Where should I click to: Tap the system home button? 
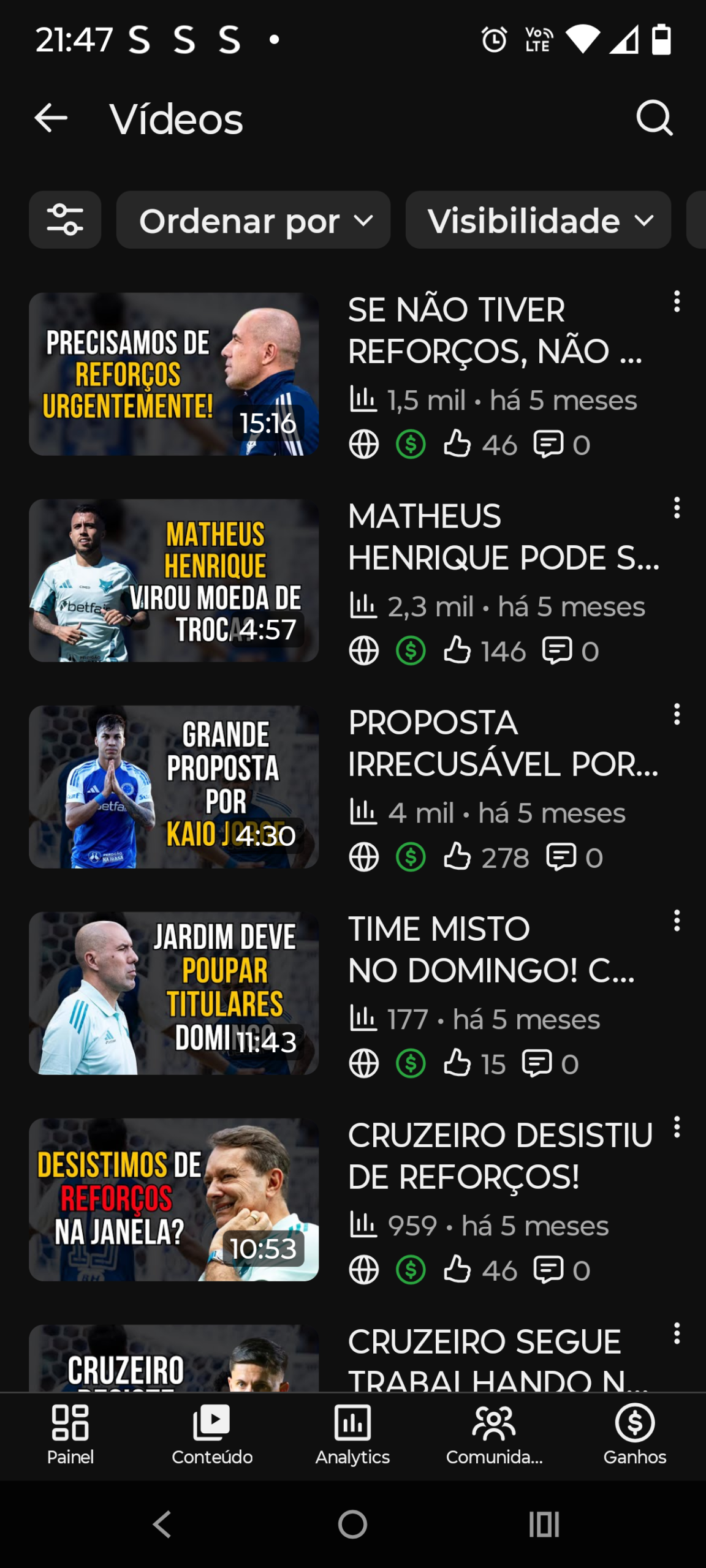click(x=352, y=1525)
